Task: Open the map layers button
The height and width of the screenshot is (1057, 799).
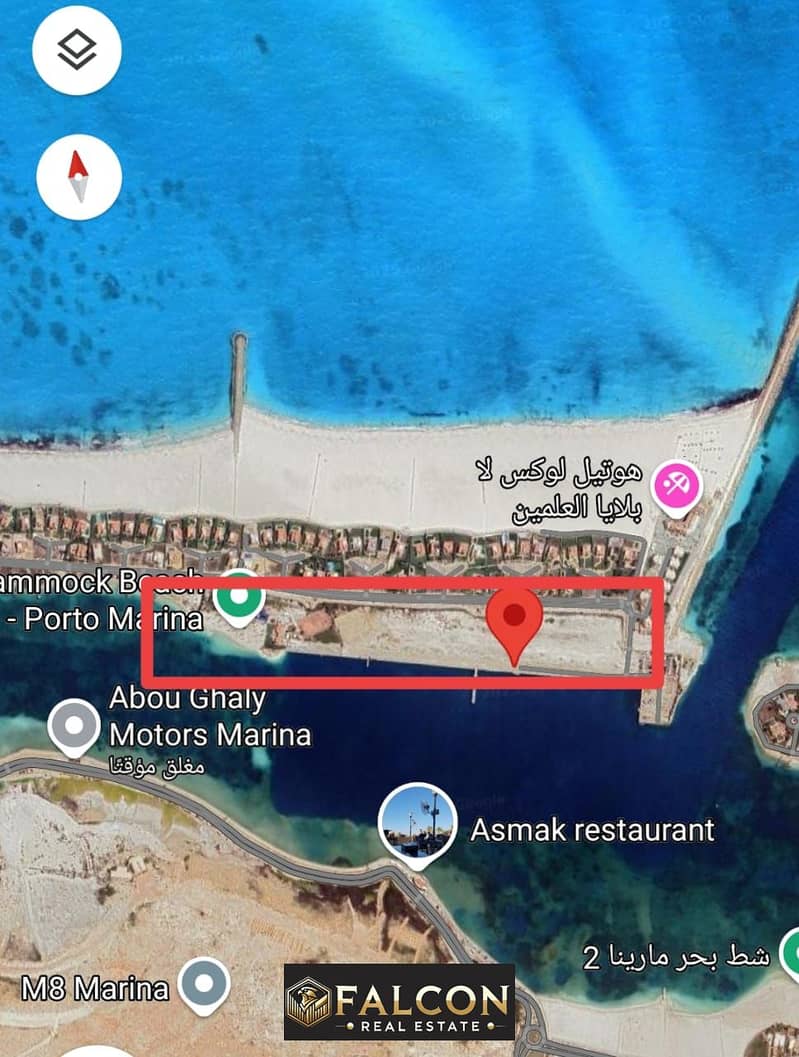Action: point(77,50)
